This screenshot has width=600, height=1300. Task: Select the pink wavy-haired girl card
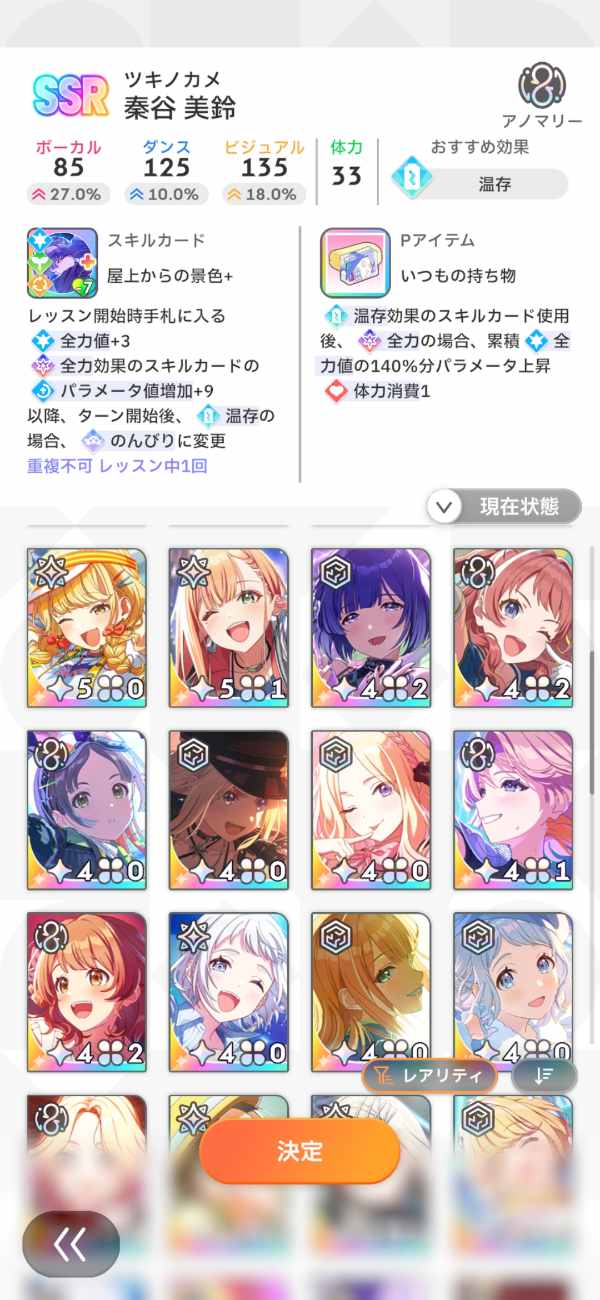point(513,809)
